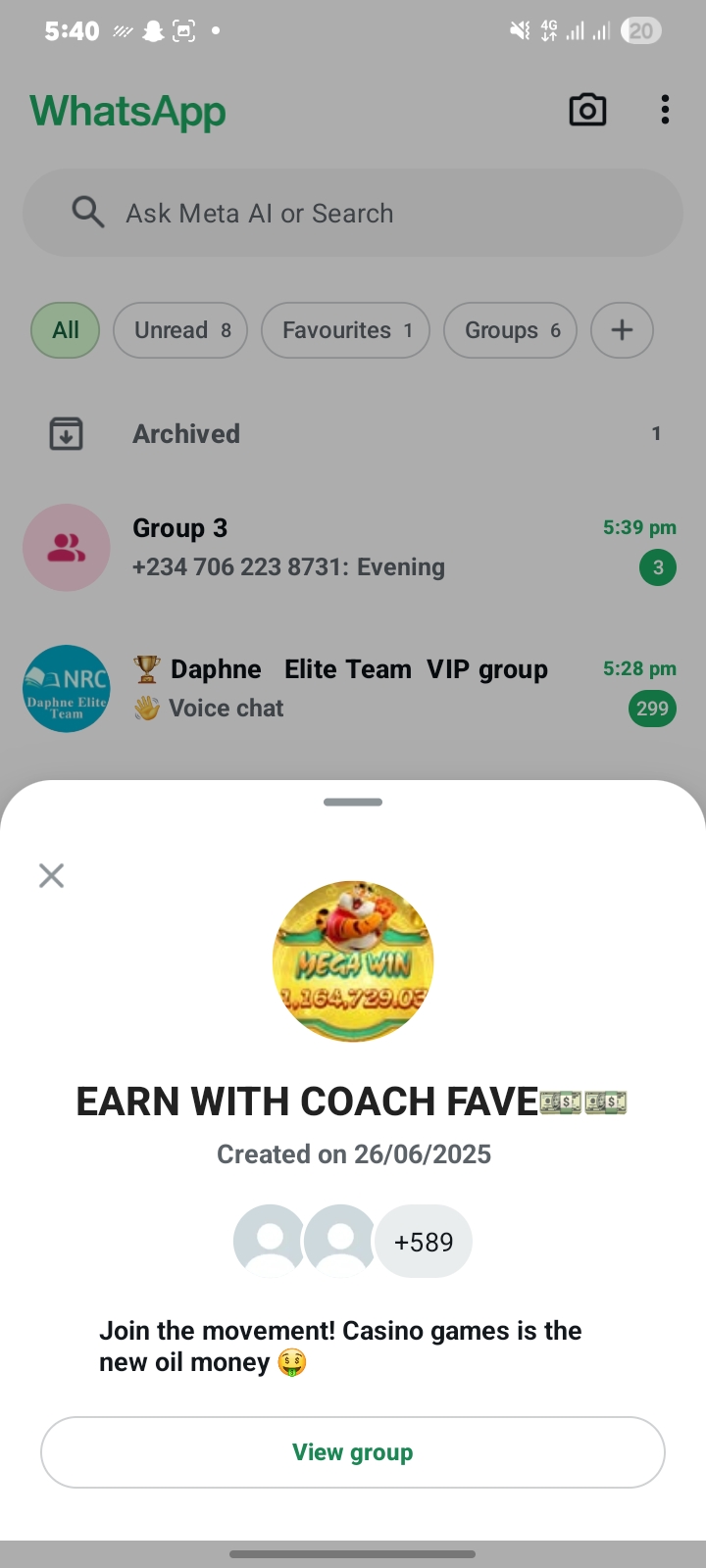Tap the View group button
The image size is (706, 1568).
(x=353, y=1452)
